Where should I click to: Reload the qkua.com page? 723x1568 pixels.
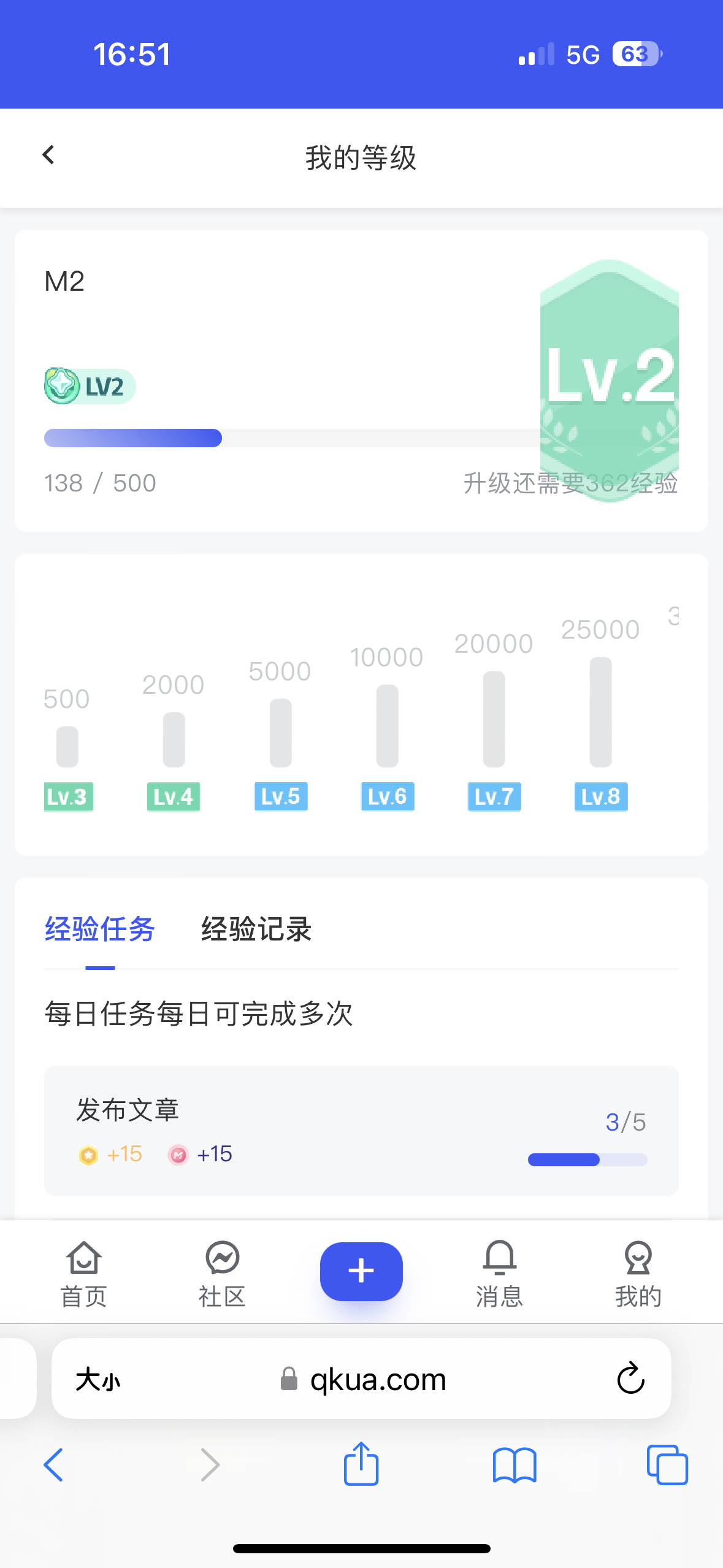630,1379
